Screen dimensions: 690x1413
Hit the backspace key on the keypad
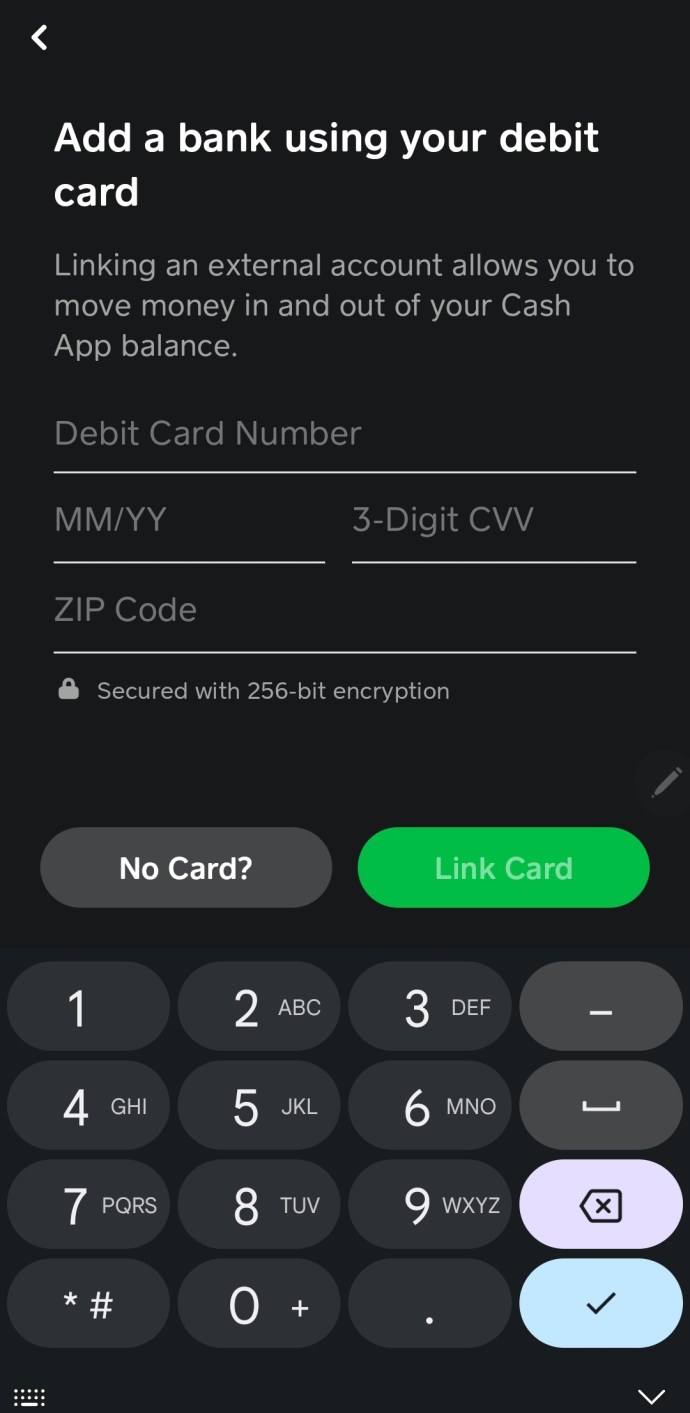600,1205
